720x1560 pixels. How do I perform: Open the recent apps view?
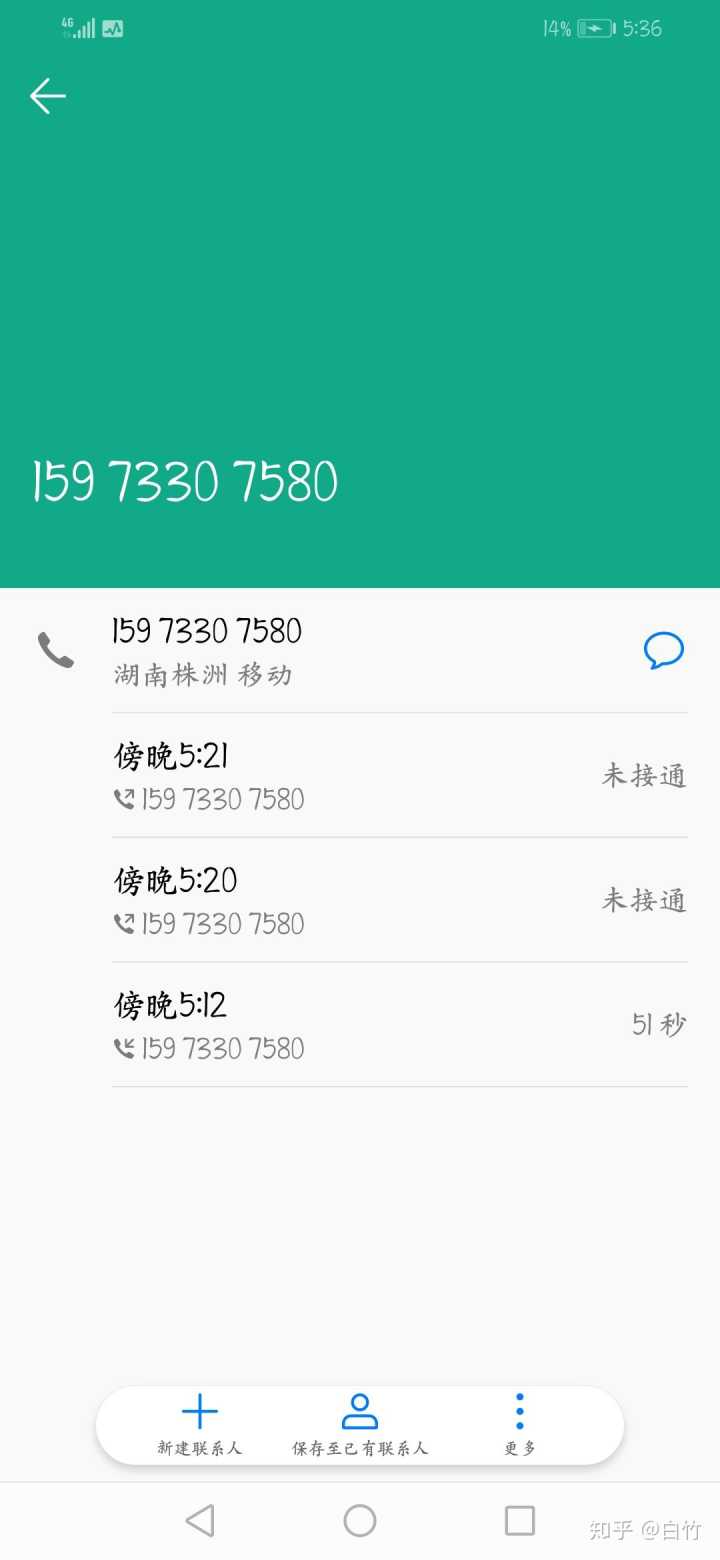tap(519, 1521)
